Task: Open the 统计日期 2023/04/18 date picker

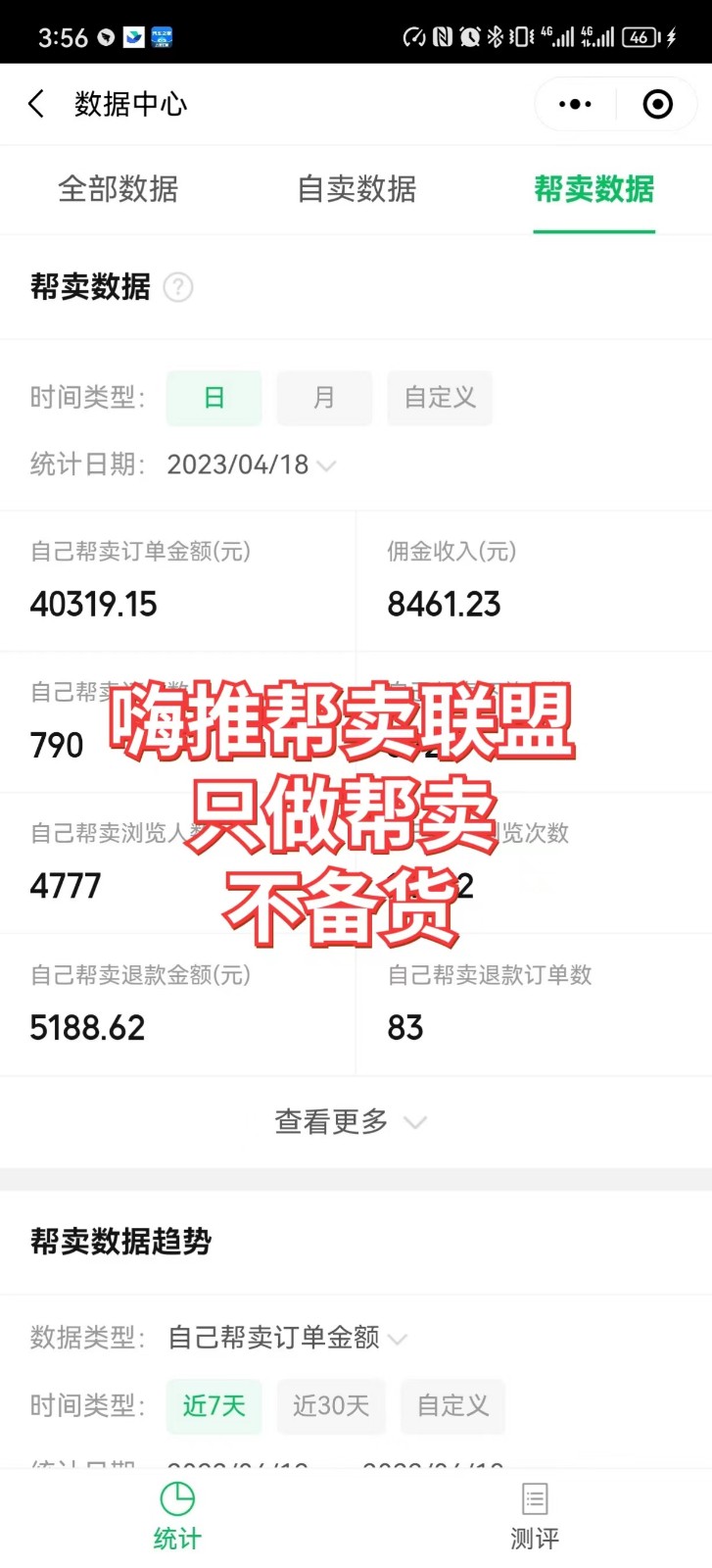Action: [x=251, y=465]
